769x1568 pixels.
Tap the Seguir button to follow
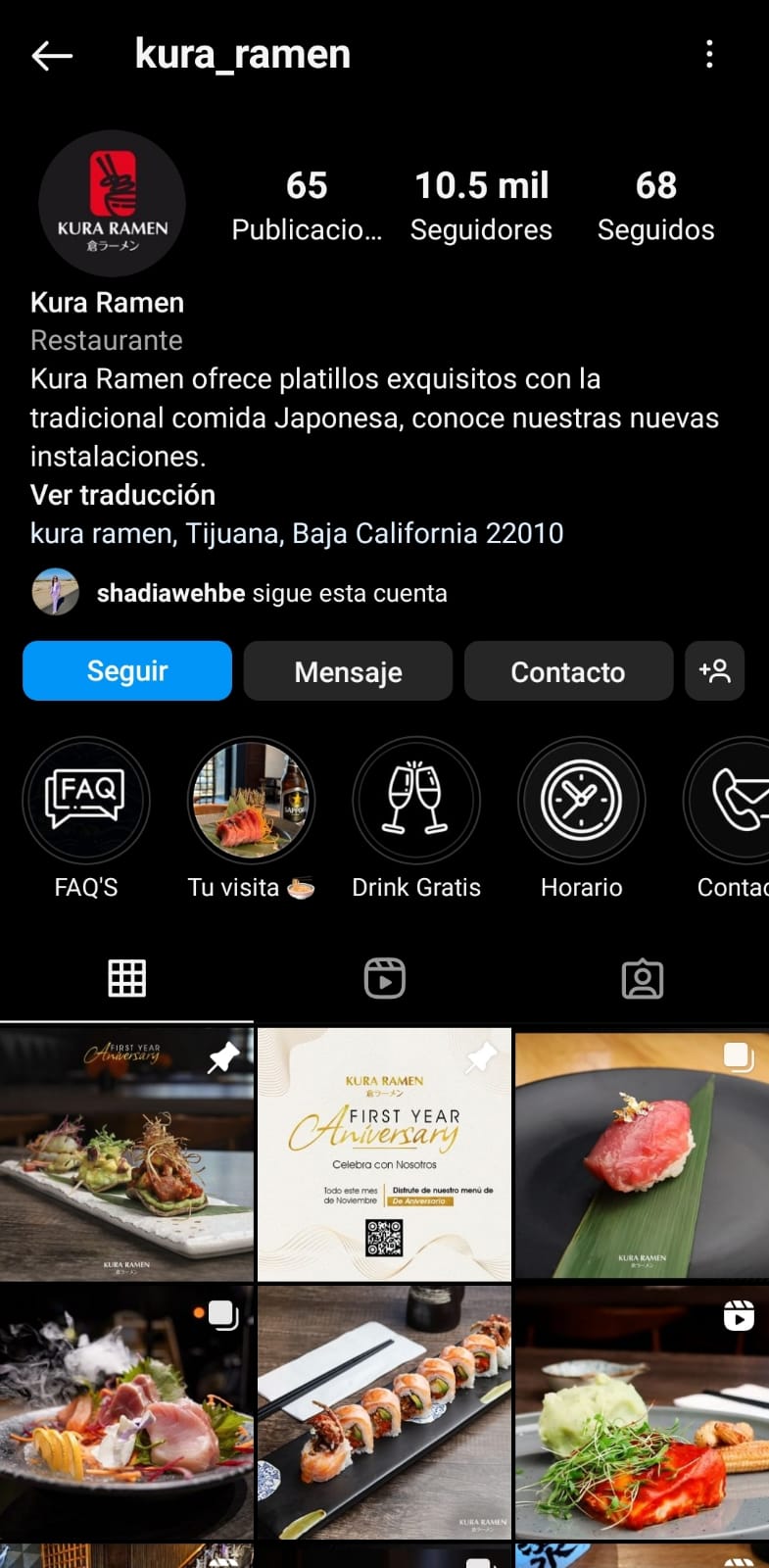tap(126, 671)
